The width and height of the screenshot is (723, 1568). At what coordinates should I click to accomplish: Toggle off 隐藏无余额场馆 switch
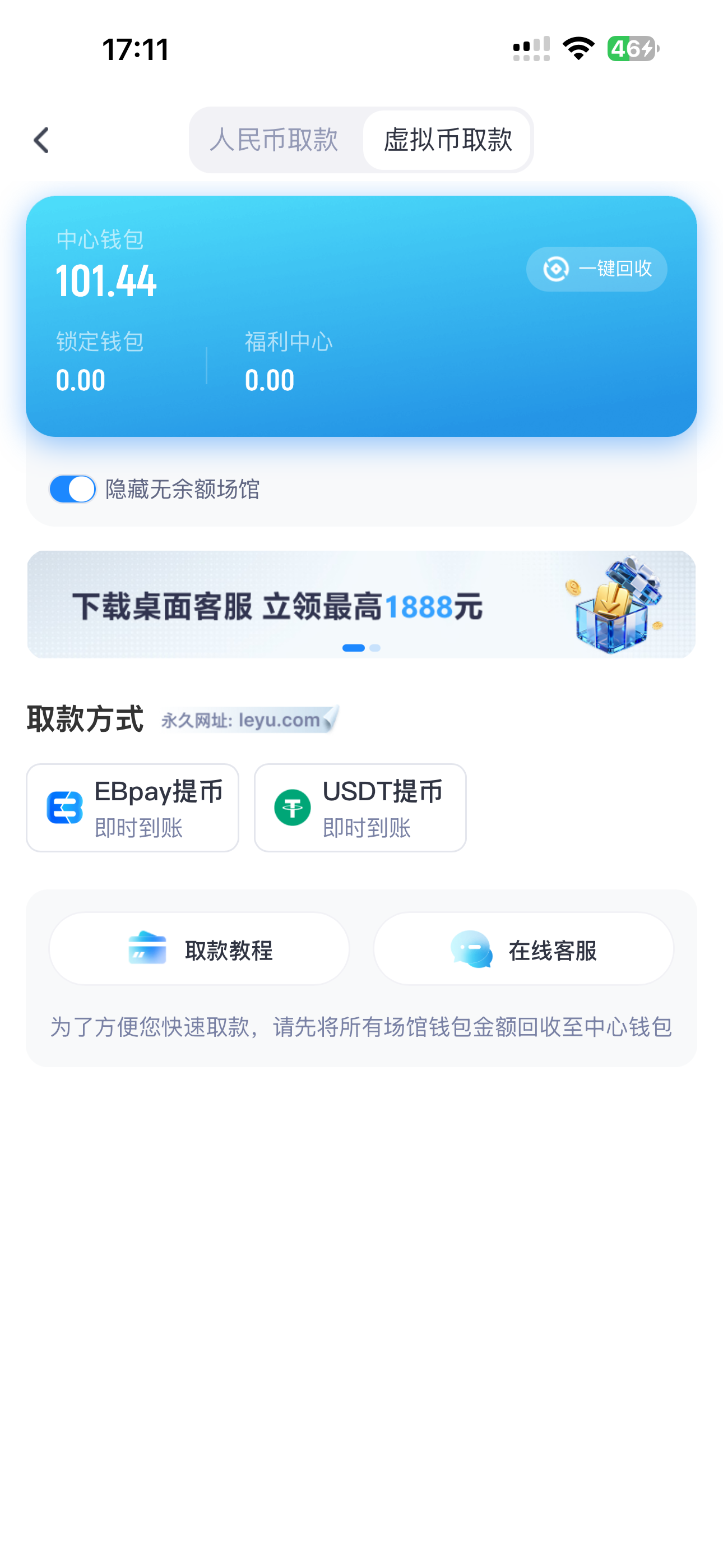[73, 489]
